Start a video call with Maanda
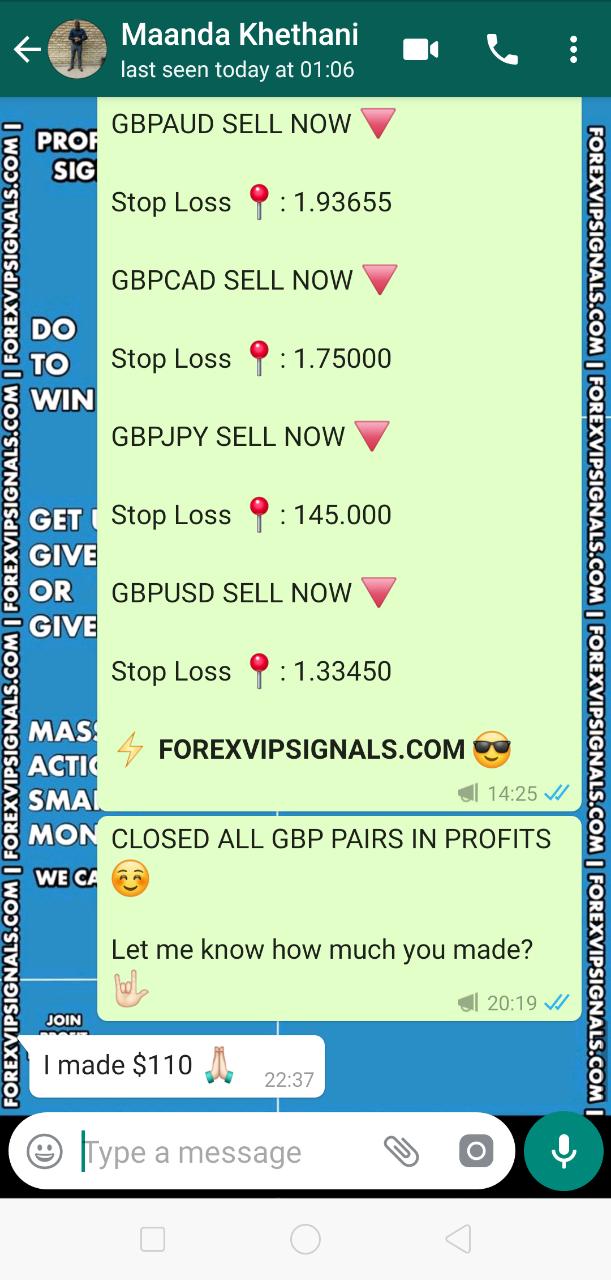This screenshot has width=611, height=1280. click(x=421, y=49)
